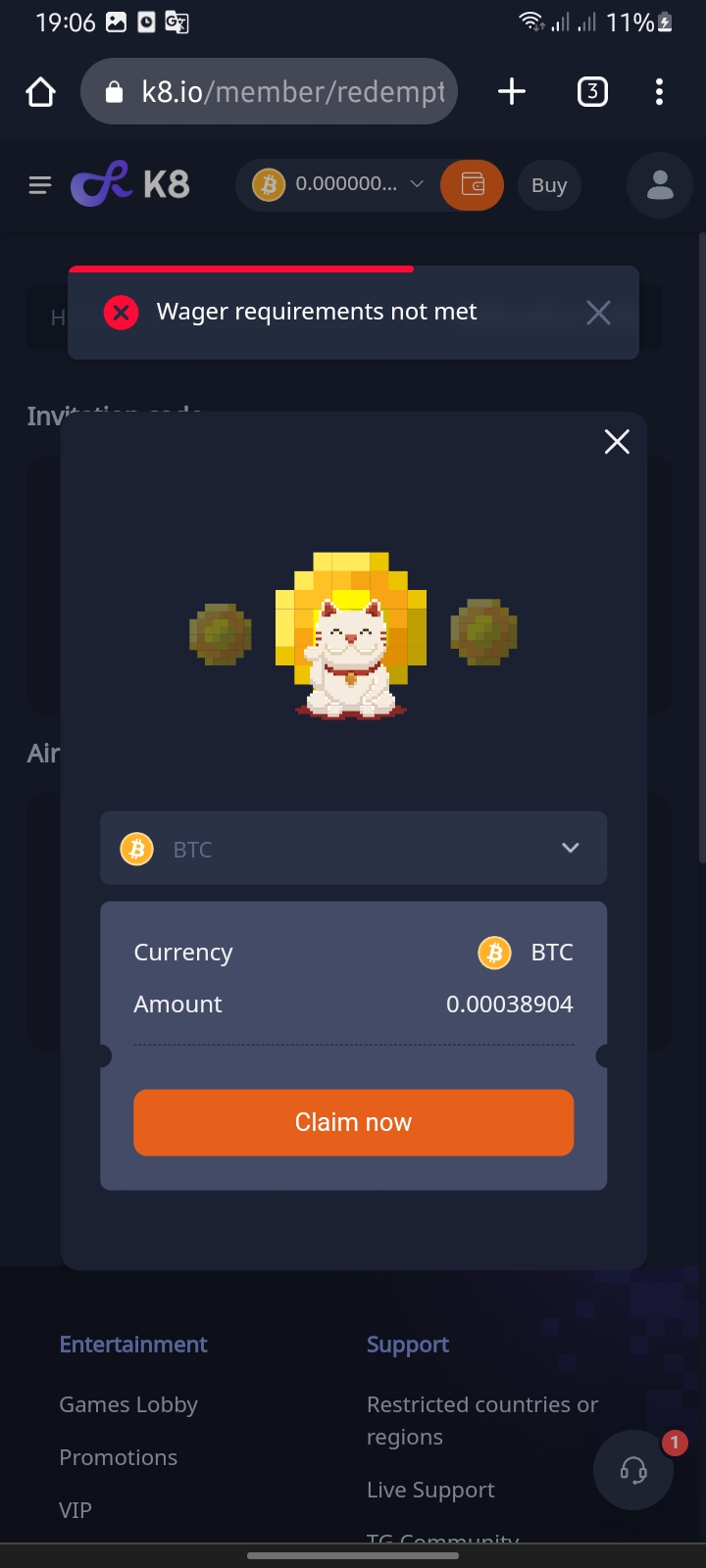Open the hamburger side menu

[x=40, y=184]
